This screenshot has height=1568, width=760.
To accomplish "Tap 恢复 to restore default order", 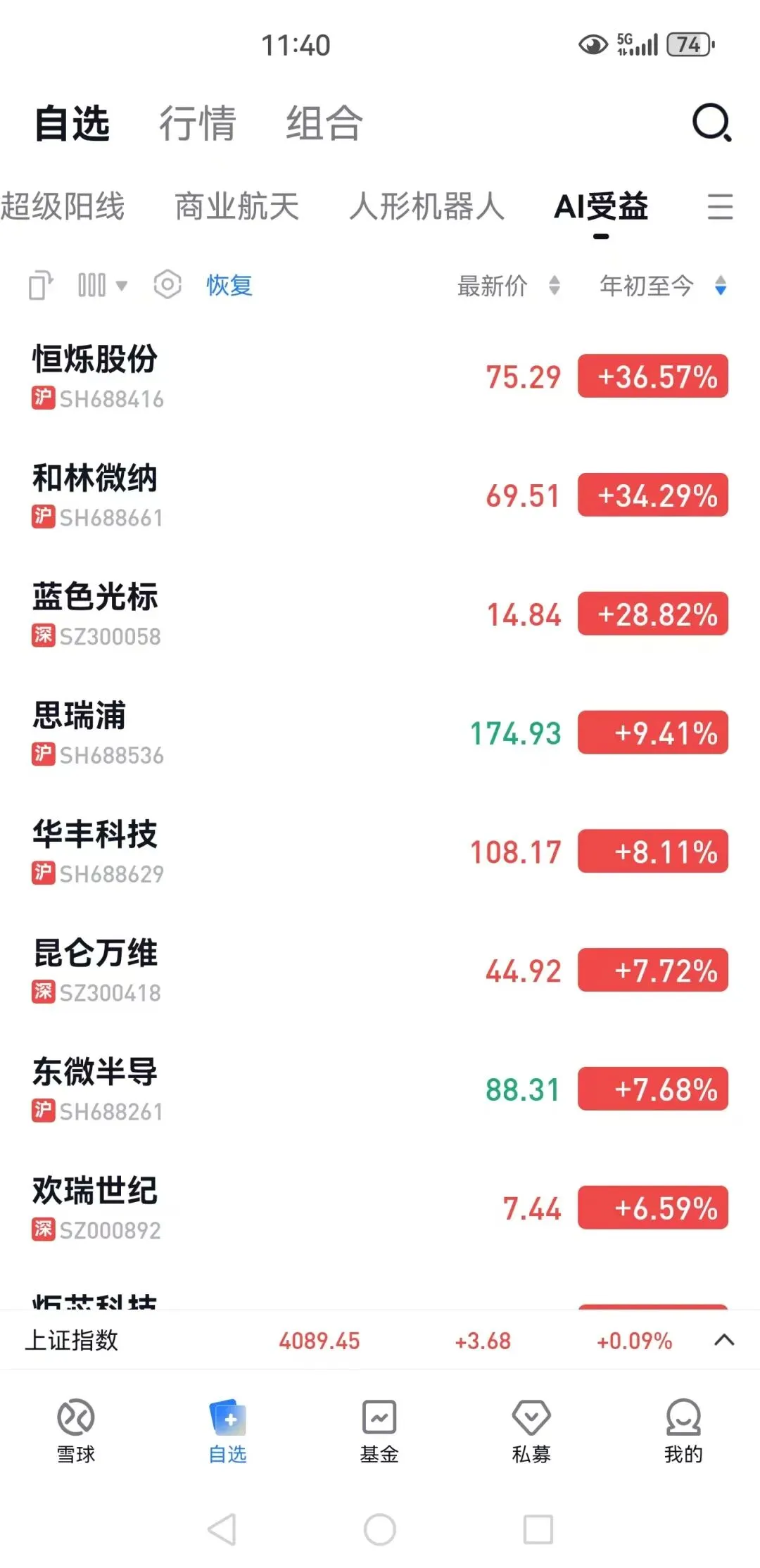I will [229, 286].
